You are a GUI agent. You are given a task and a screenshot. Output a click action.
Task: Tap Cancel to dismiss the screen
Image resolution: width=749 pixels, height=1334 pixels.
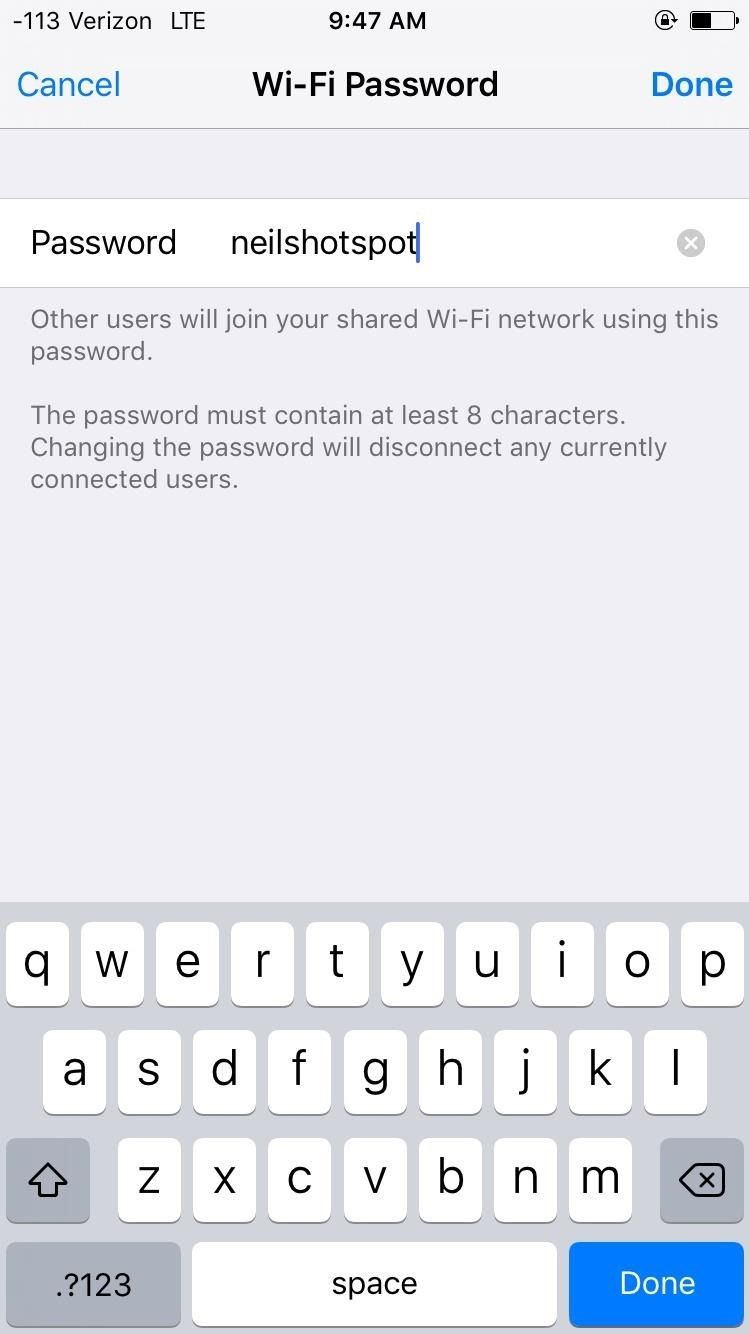[x=67, y=84]
